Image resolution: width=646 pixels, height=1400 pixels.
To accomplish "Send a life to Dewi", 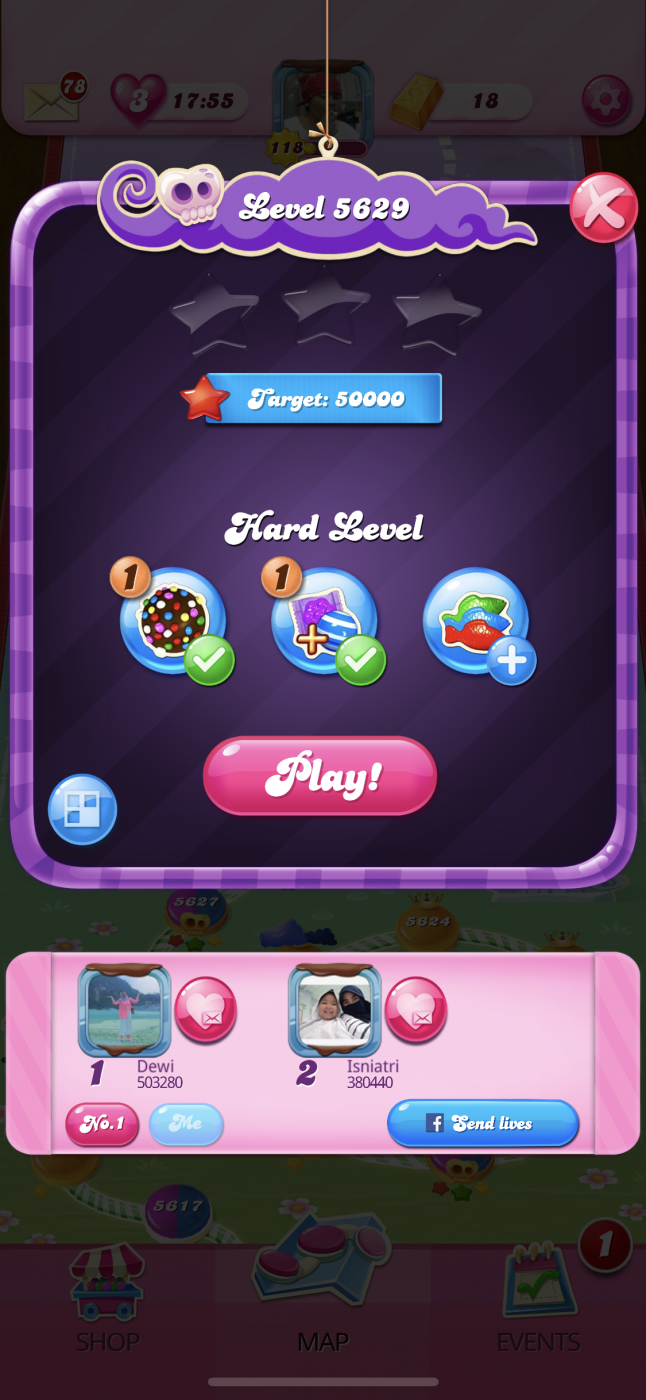I will coord(206,1010).
